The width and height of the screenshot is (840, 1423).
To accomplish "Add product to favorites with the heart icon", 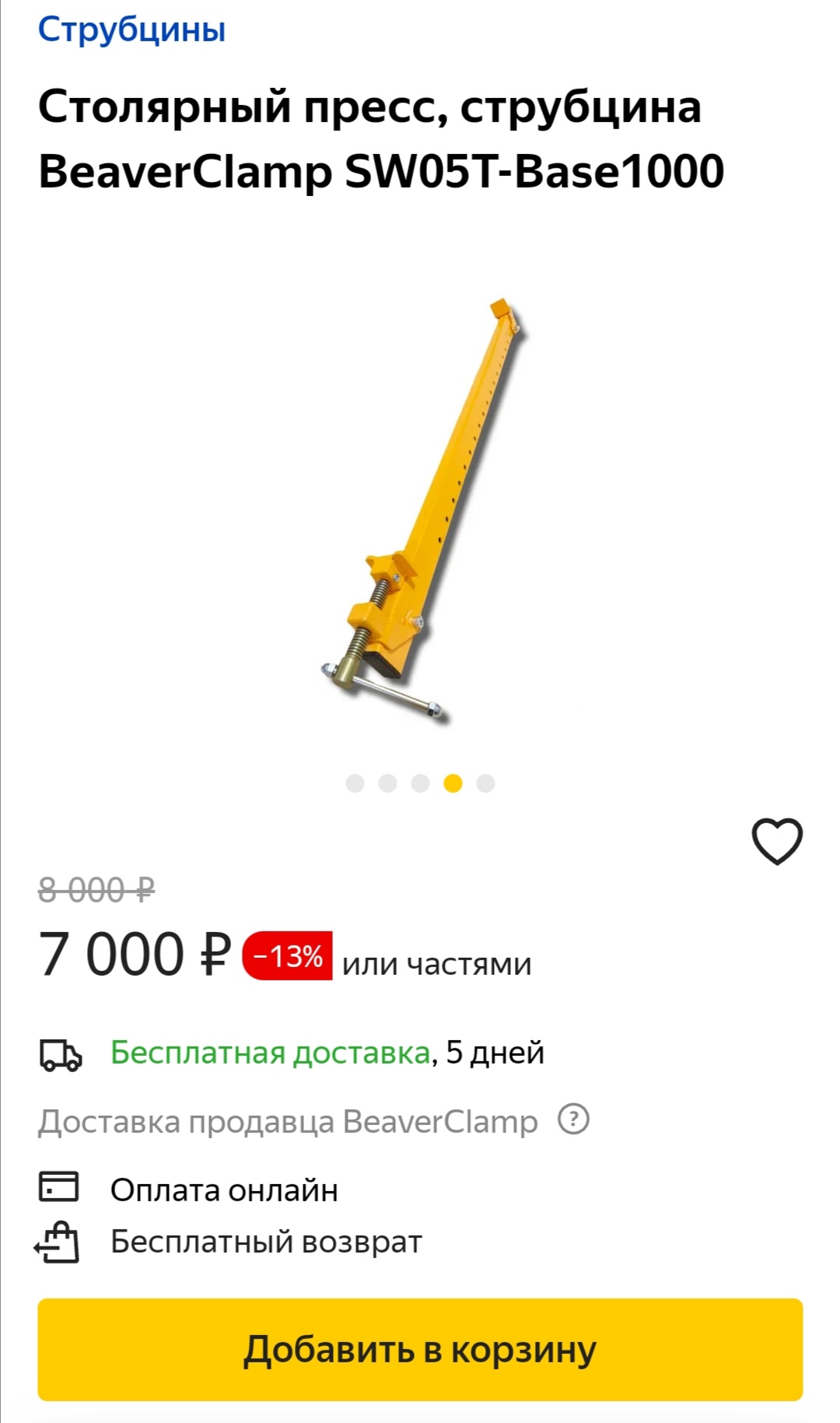I will pyautogui.click(x=776, y=840).
